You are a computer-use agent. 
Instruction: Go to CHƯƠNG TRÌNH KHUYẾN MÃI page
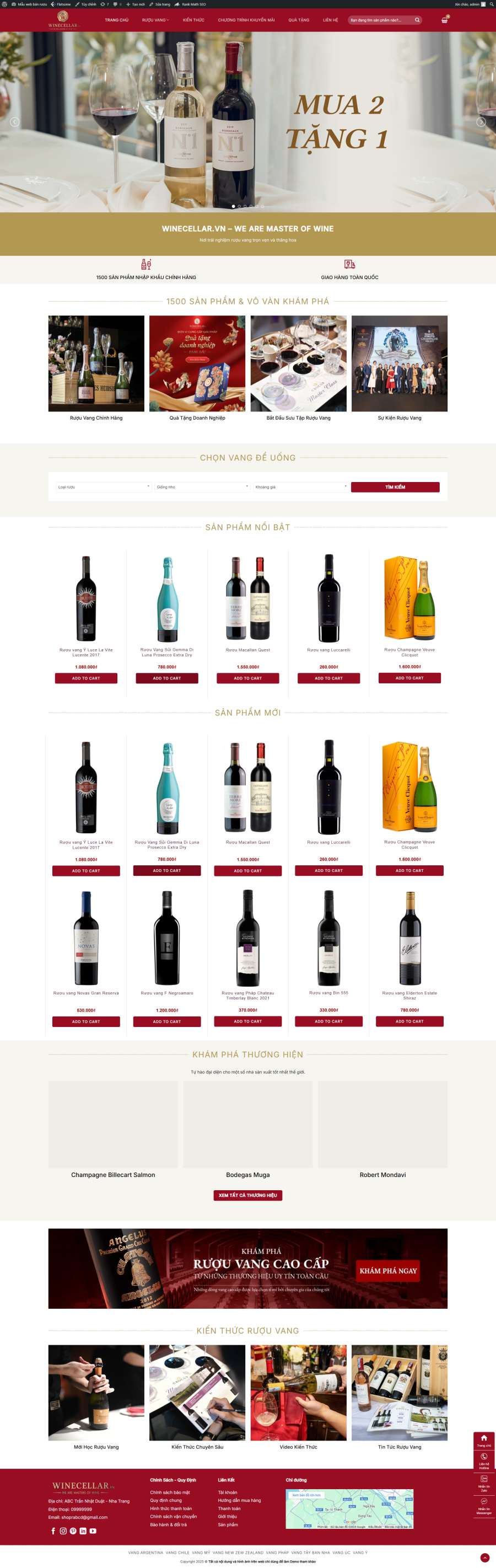tap(246, 20)
